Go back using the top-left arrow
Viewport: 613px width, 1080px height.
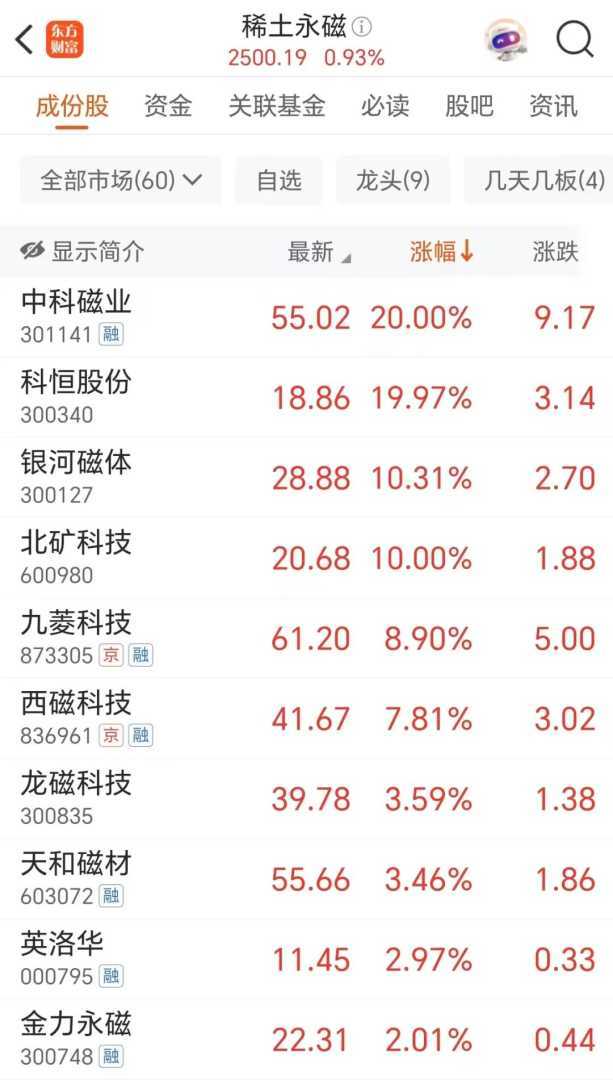pos(24,40)
